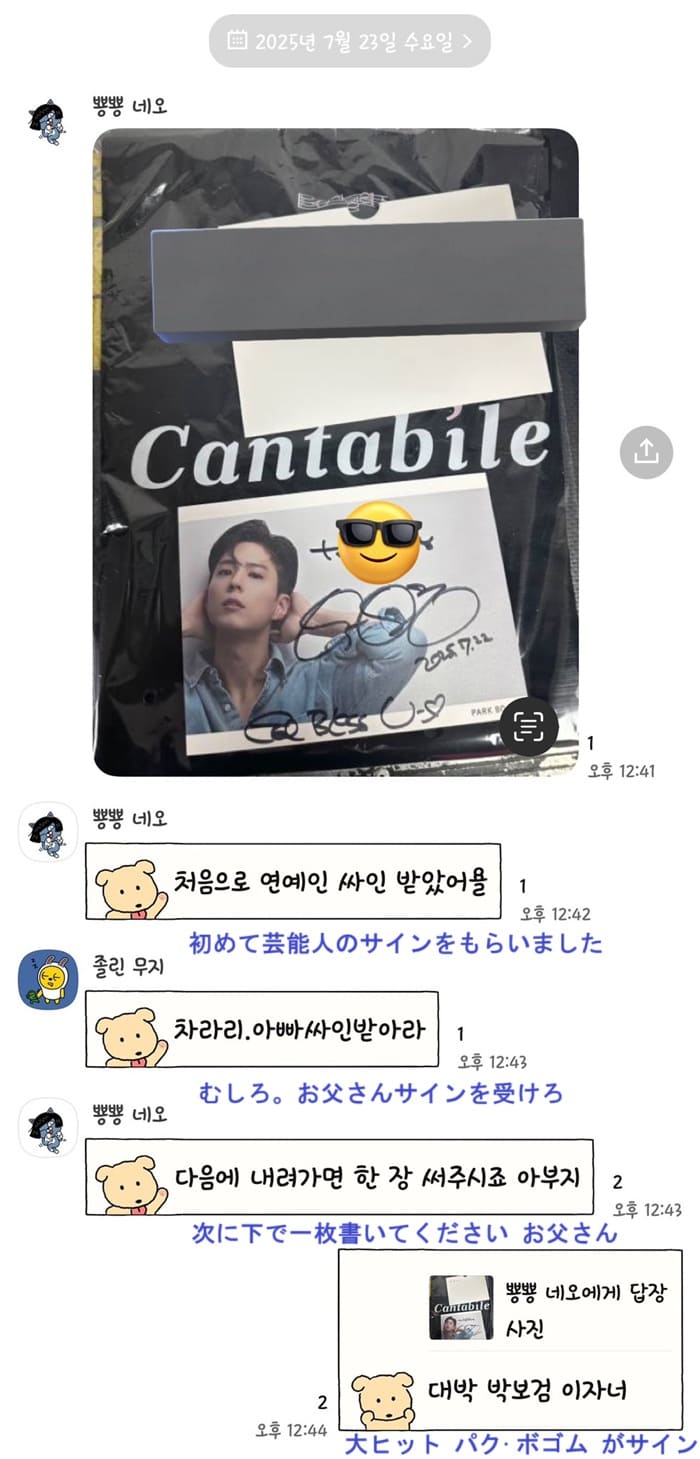The width and height of the screenshot is (700, 1459).
Task: View 졸린 무지's profile picture
Action: [x=48, y=979]
